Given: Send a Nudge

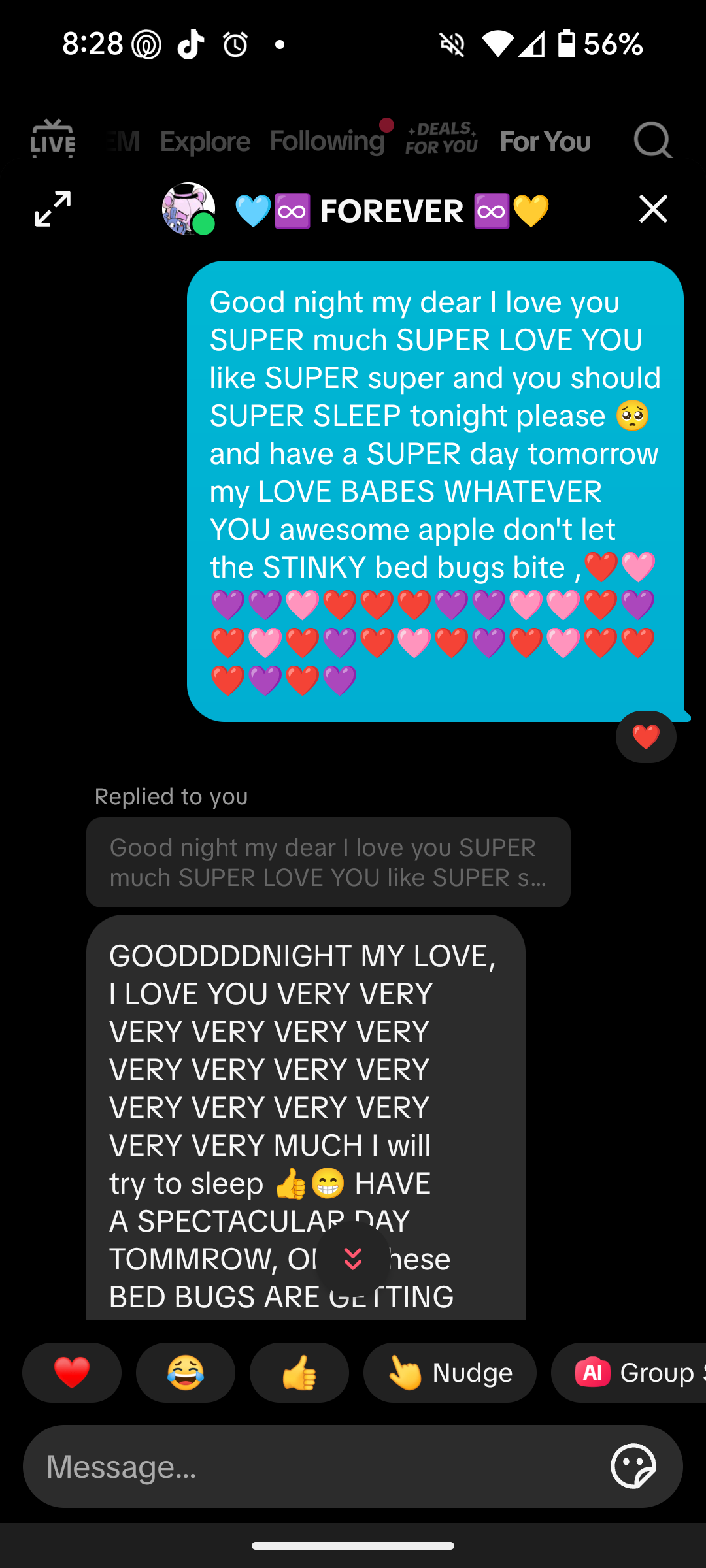Looking at the screenshot, I should coord(450,1372).
